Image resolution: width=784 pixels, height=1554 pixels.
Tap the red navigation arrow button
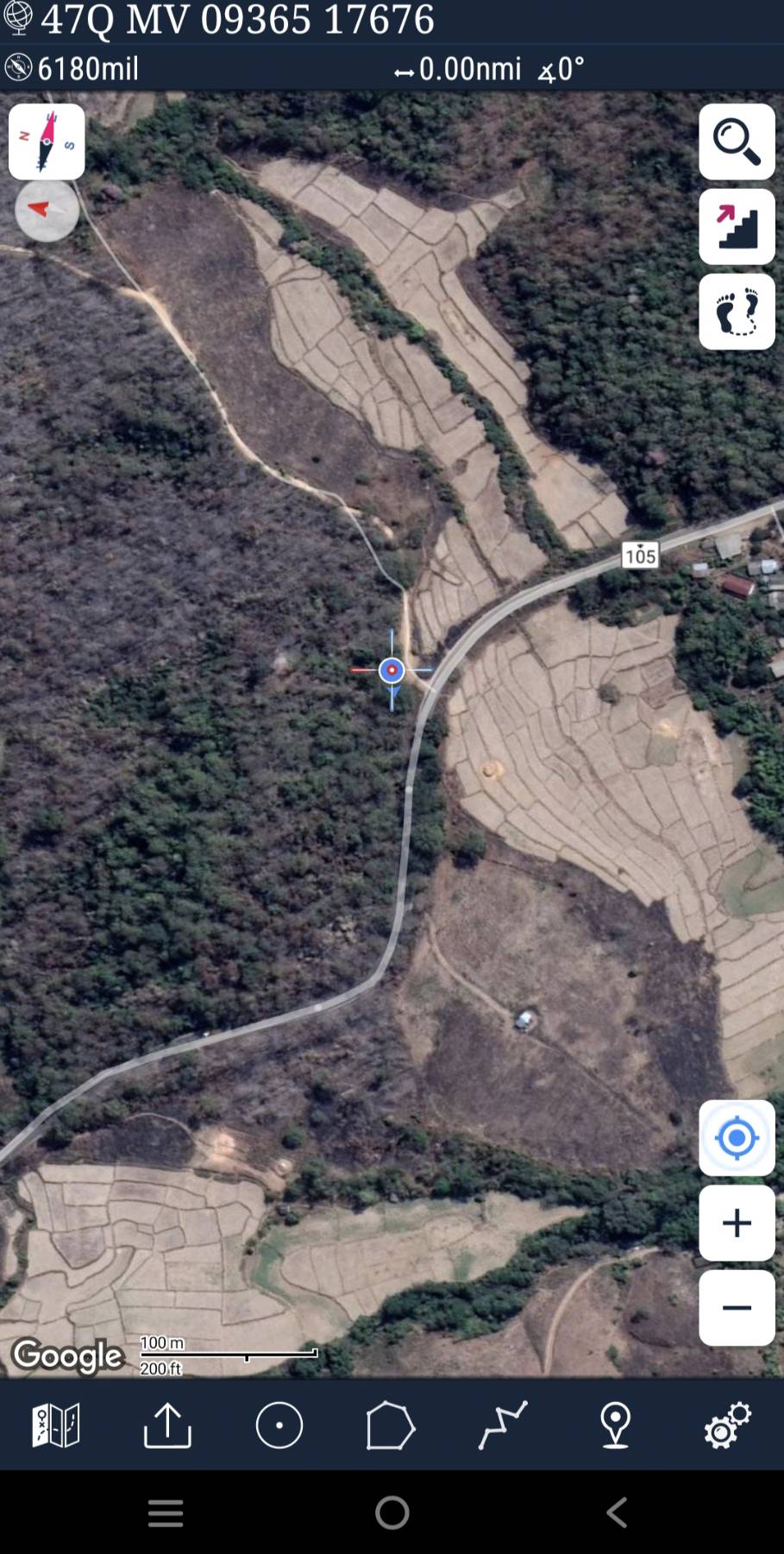point(47,210)
